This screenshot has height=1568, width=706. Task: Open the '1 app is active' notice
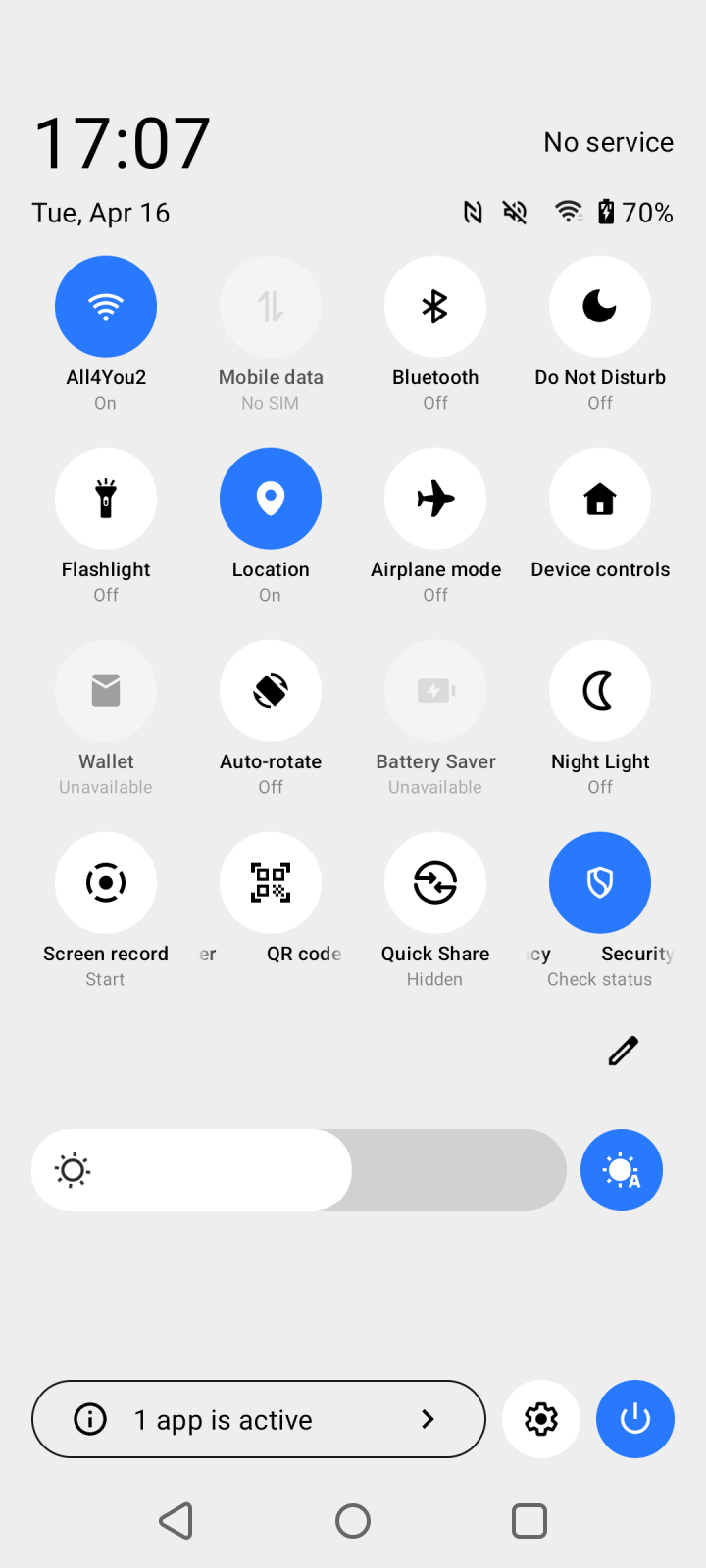pos(259,1419)
